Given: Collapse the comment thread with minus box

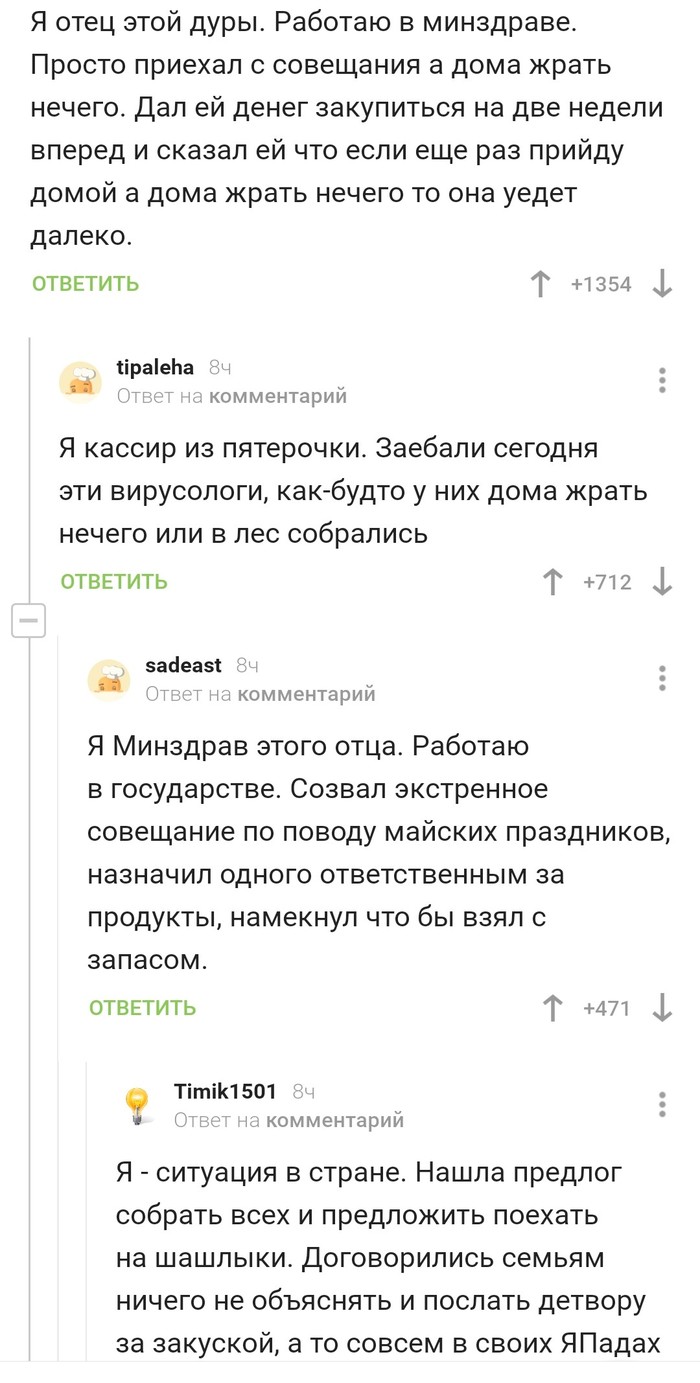Looking at the screenshot, I should point(28,621).
